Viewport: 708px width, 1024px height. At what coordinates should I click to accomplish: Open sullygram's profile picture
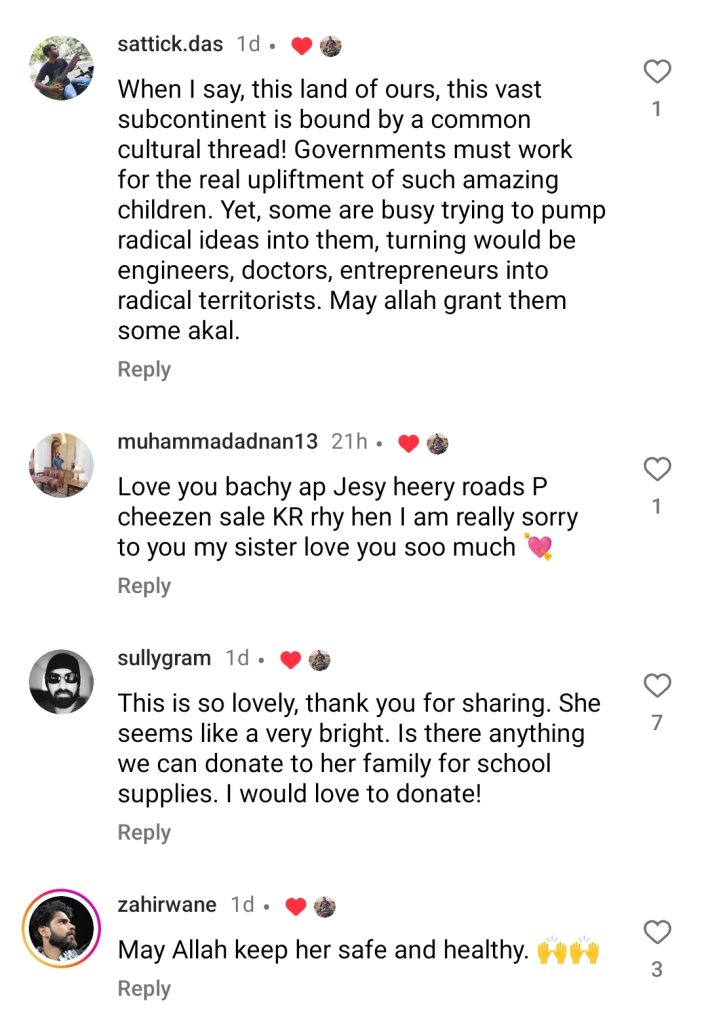coord(61,682)
